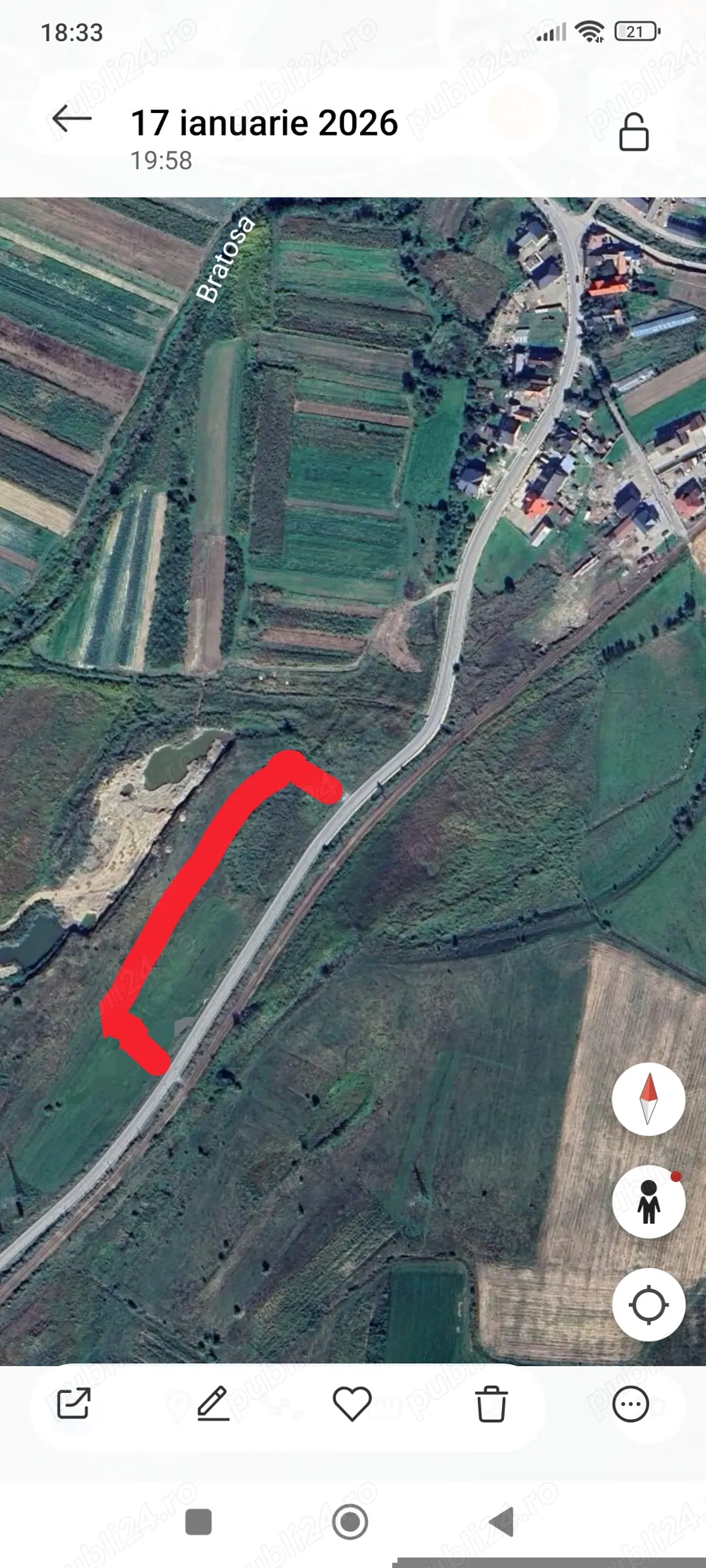Tap the timestamp 19:58 under the date
The image size is (706, 1568).
tap(160, 161)
